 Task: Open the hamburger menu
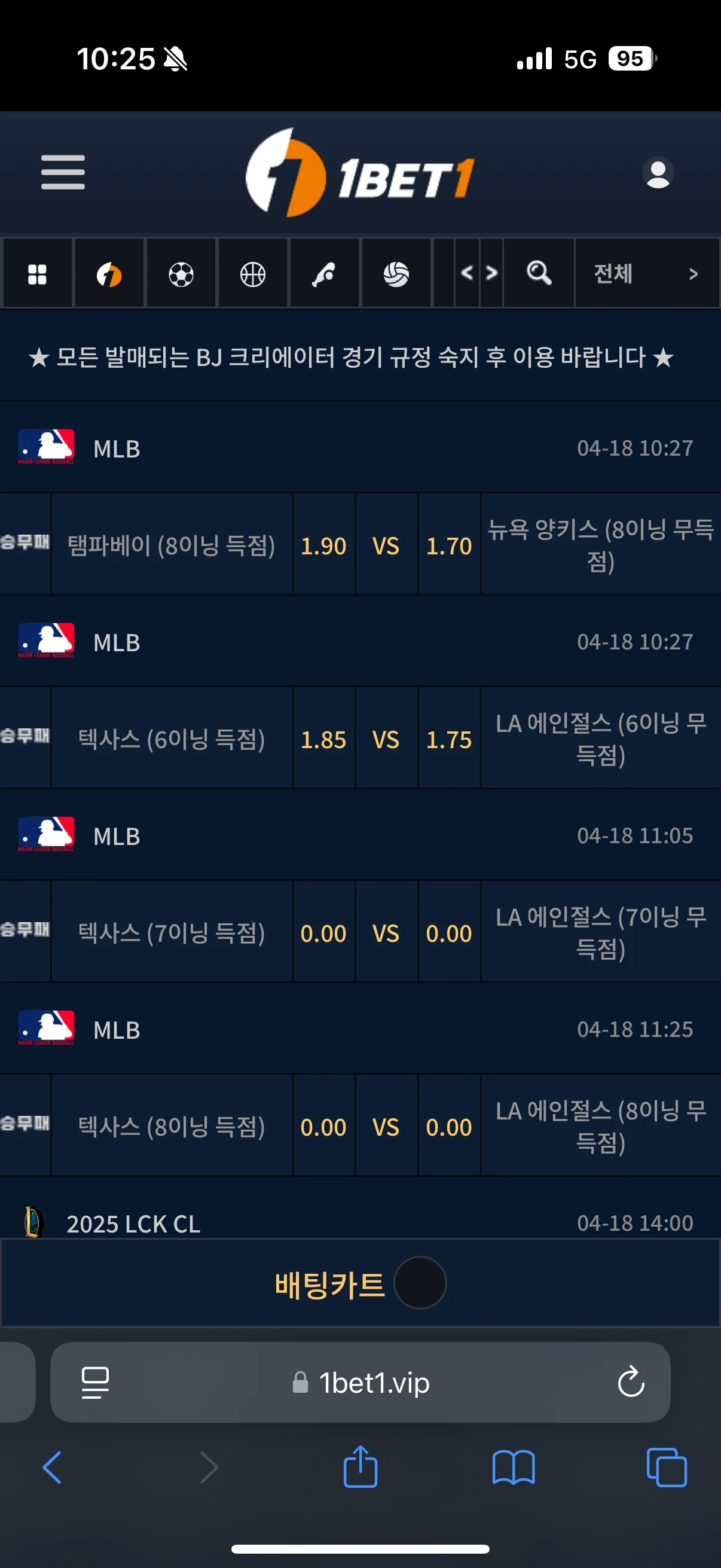click(x=63, y=172)
